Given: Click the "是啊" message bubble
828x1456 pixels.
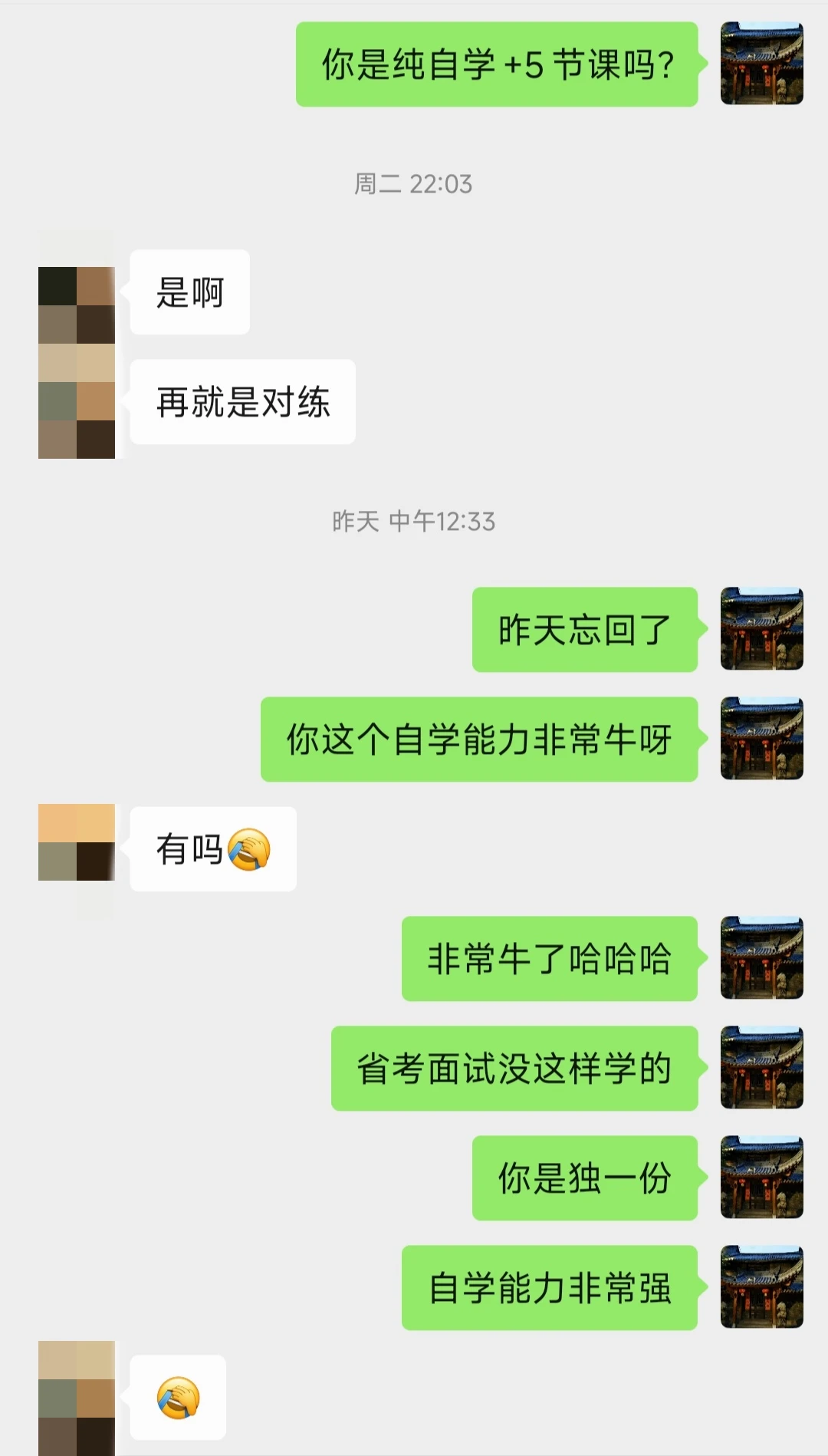Looking at the screenshot, I should 189,292.
